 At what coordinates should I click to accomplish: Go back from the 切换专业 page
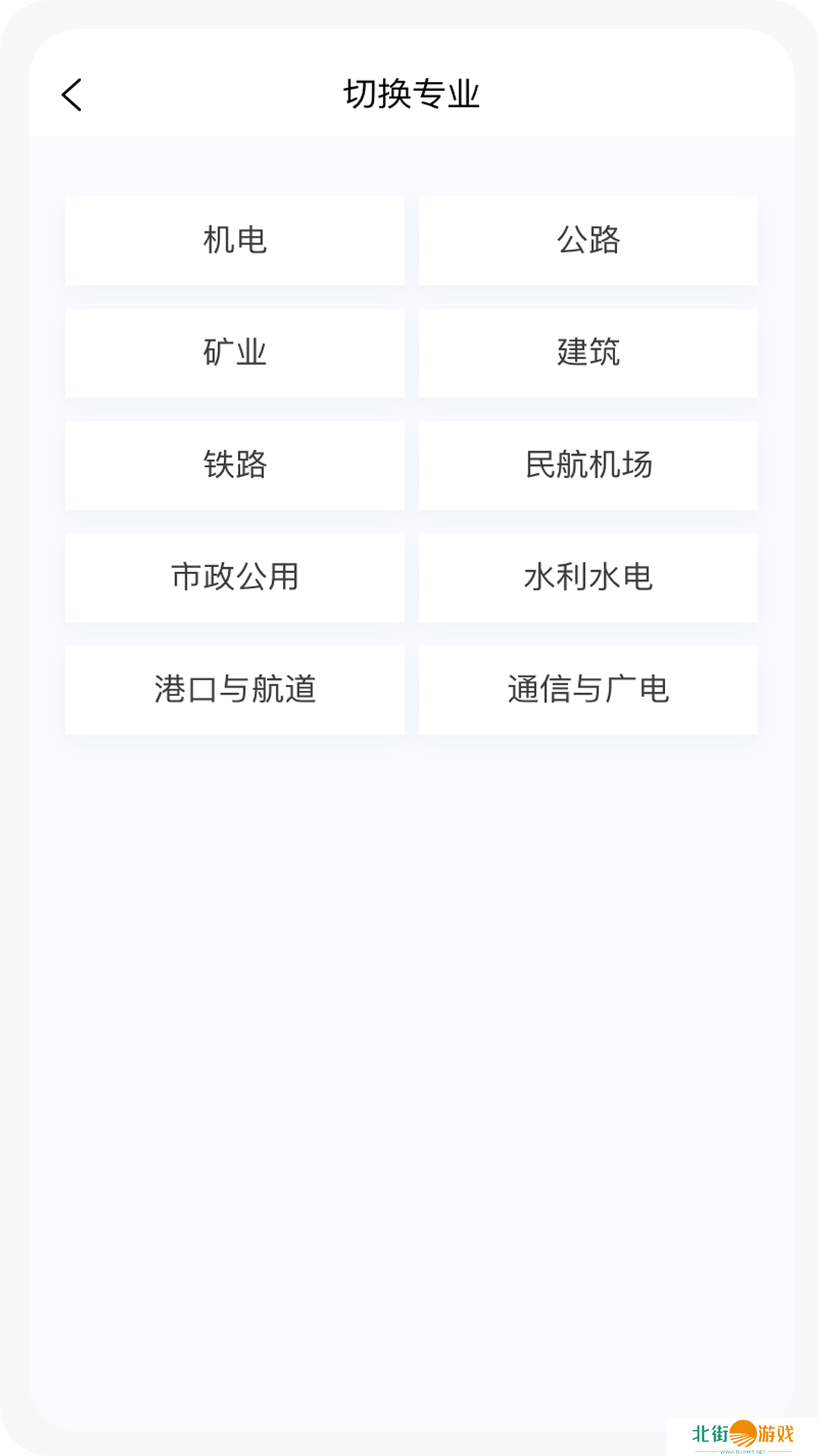[72, 95]
